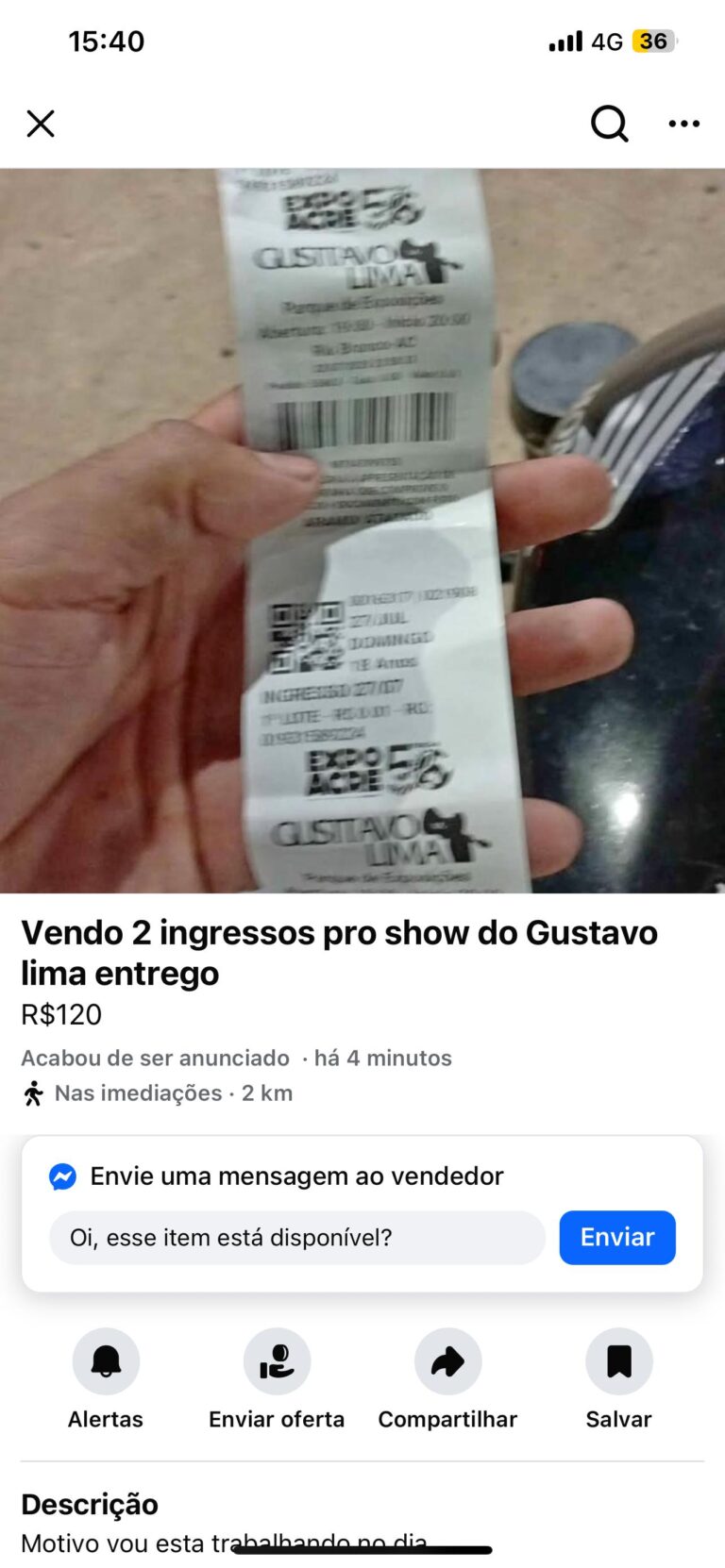This screenshot has height=1568, width=725.
Task: Tap Enviar oferta to make an offer
Action: (277, 1361)
